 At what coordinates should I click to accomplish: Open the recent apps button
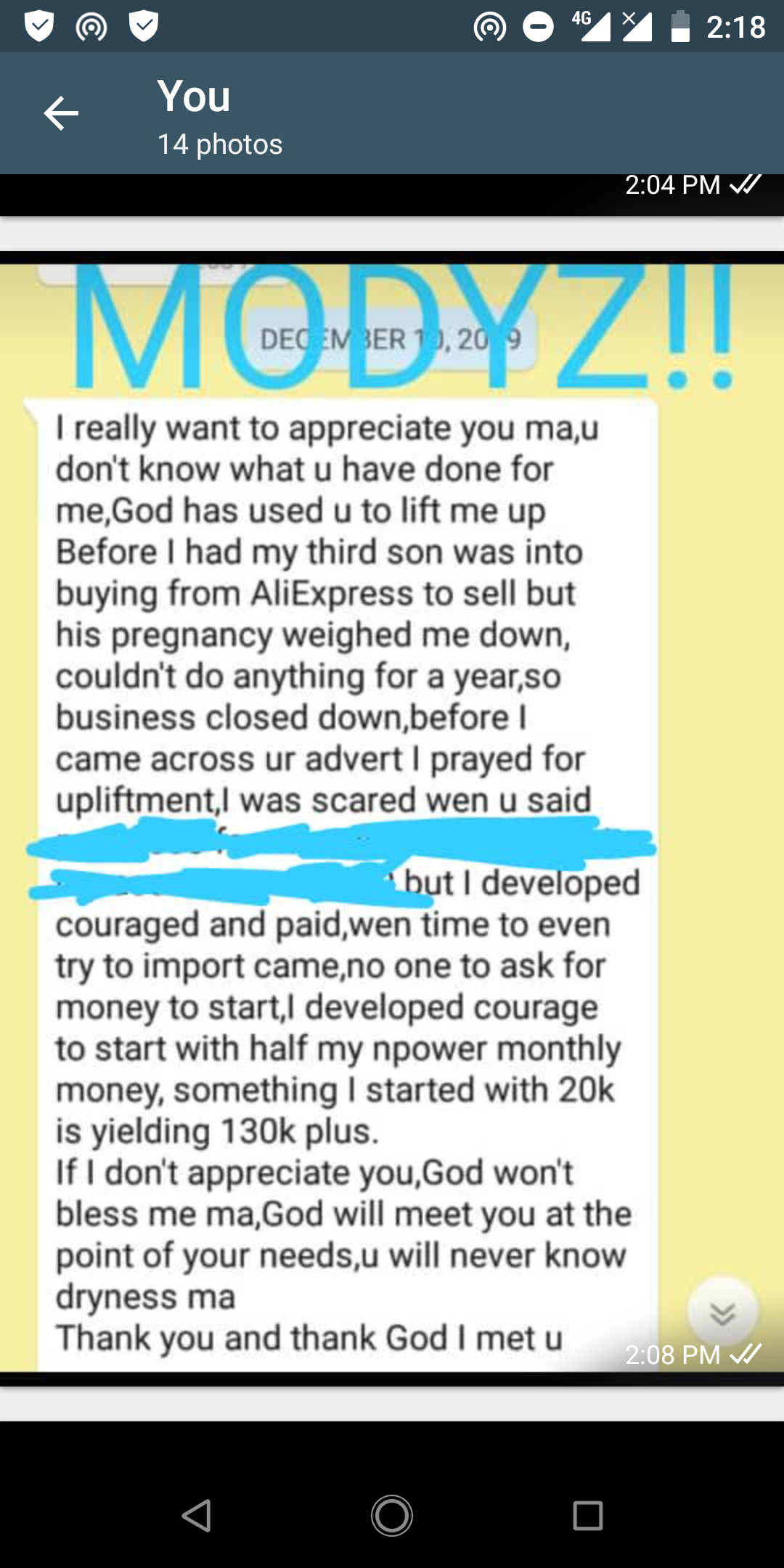pos(587,1516)
